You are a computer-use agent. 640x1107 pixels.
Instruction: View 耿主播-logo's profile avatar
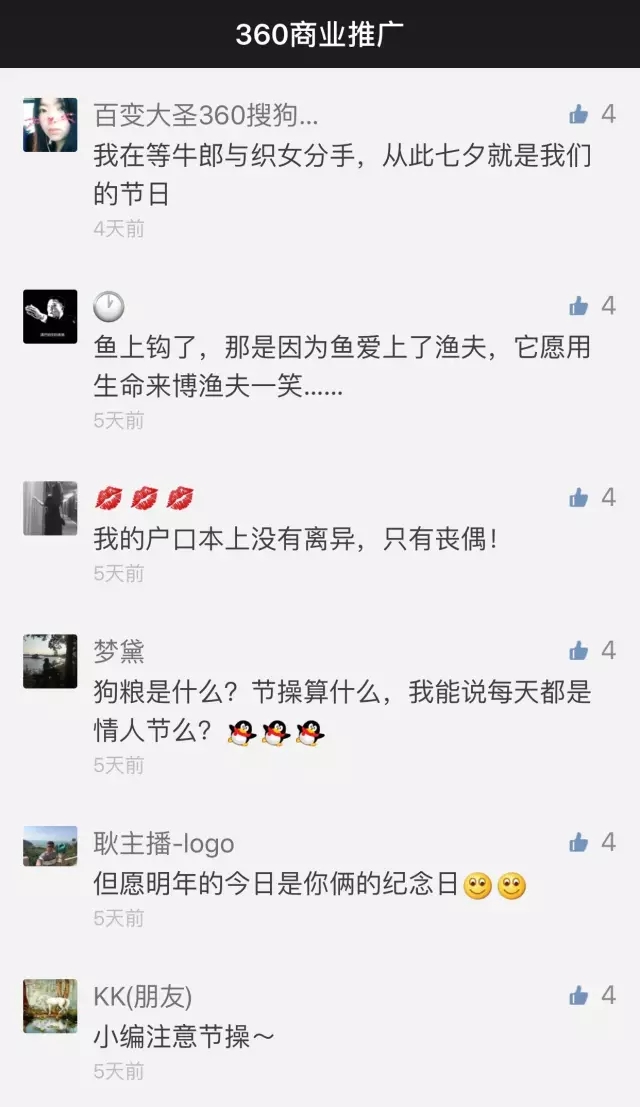click(50, 846)
